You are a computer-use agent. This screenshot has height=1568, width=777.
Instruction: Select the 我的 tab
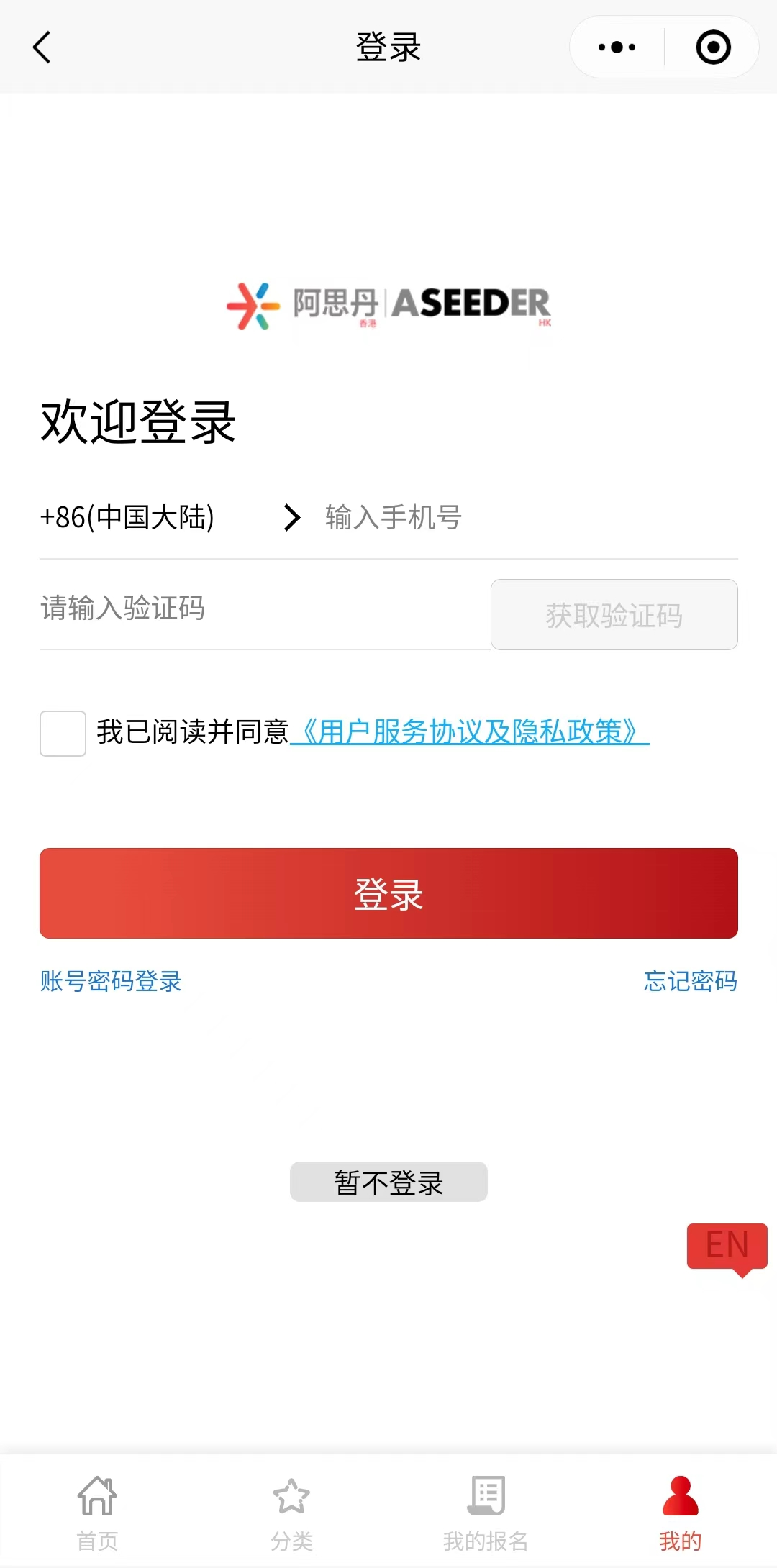point(680,1512)
